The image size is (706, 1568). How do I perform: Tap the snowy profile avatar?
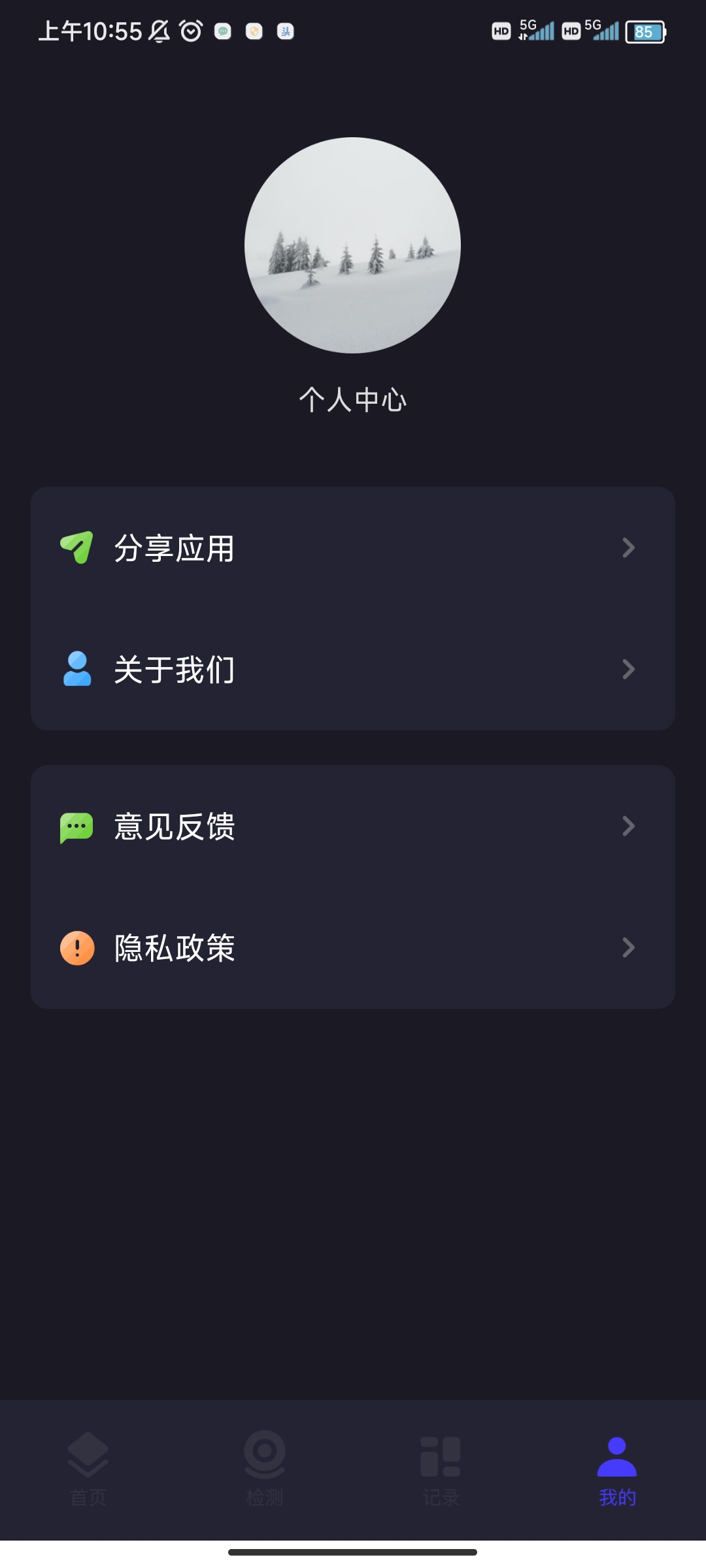tap(353, 245)
